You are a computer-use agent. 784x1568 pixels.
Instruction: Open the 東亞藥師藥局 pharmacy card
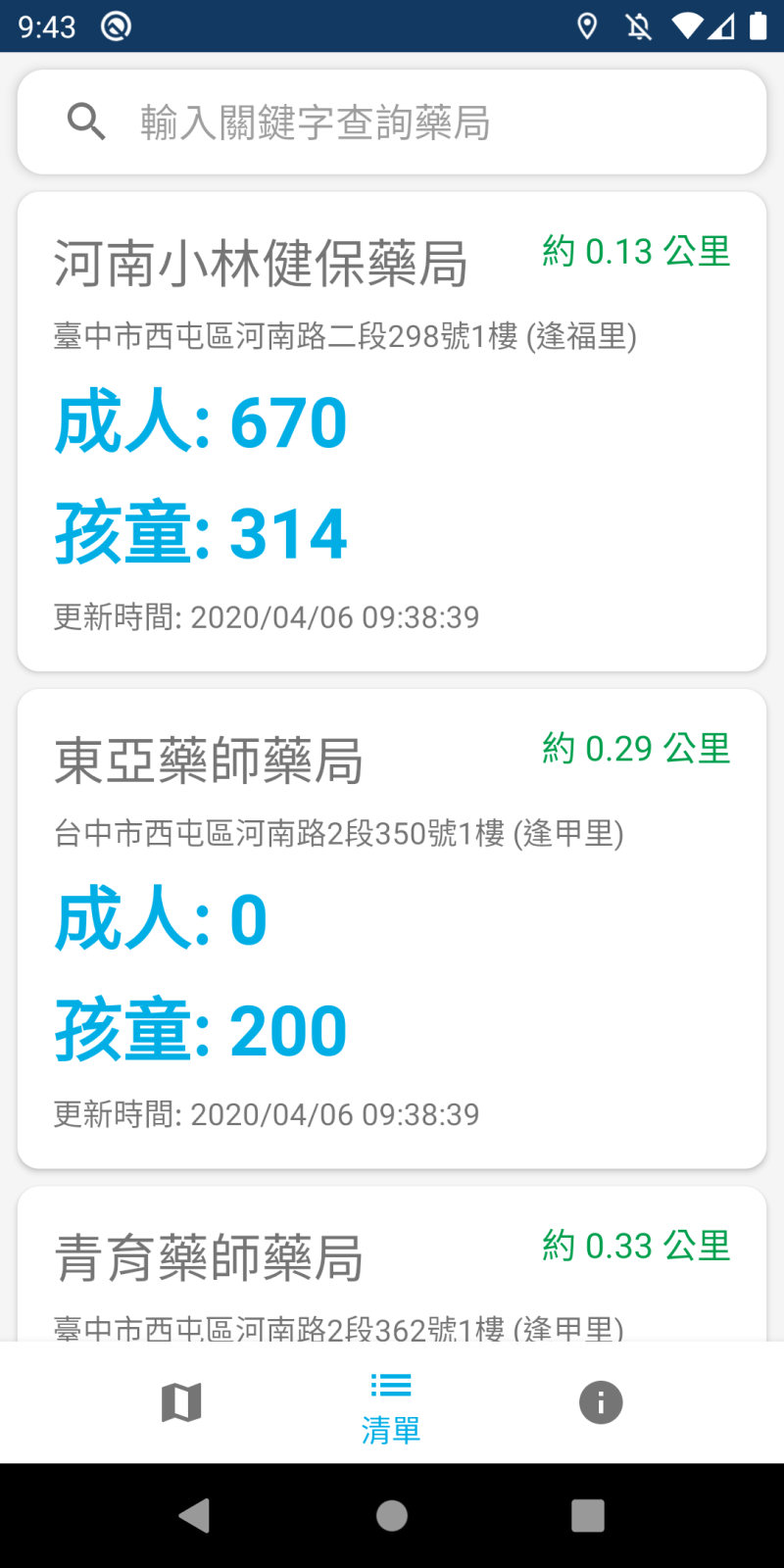392,929
